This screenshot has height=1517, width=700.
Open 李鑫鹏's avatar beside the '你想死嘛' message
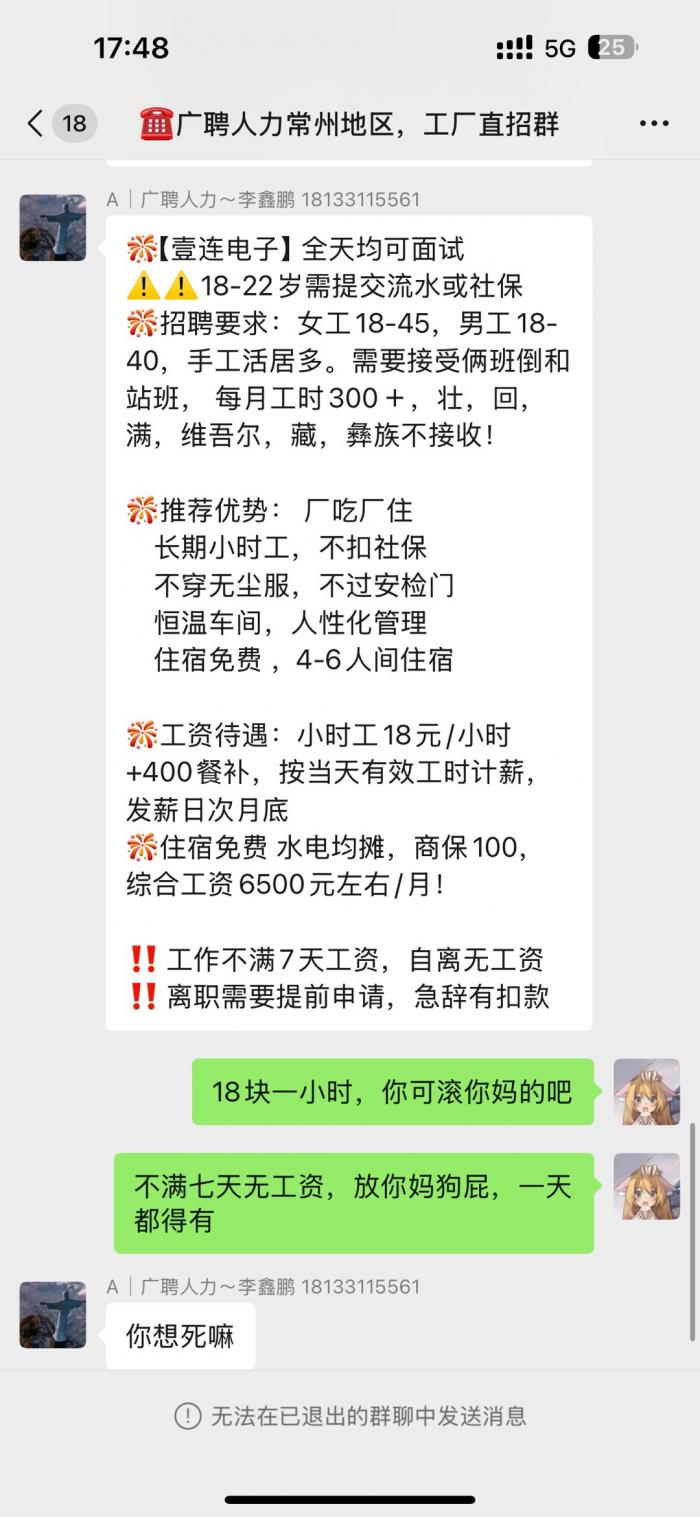click(x=53, y=1314)
